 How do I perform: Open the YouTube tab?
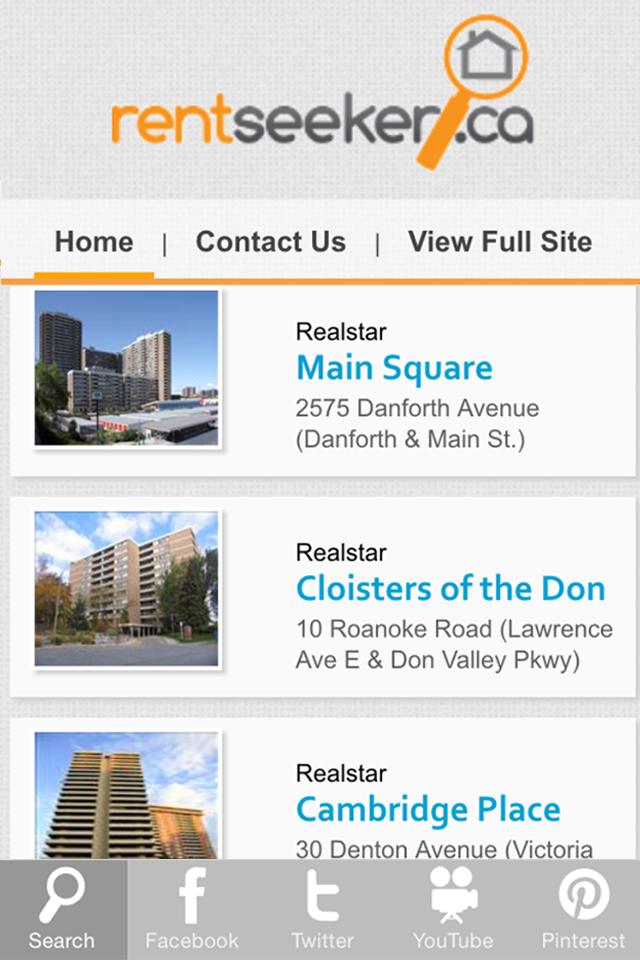point(453,910)
